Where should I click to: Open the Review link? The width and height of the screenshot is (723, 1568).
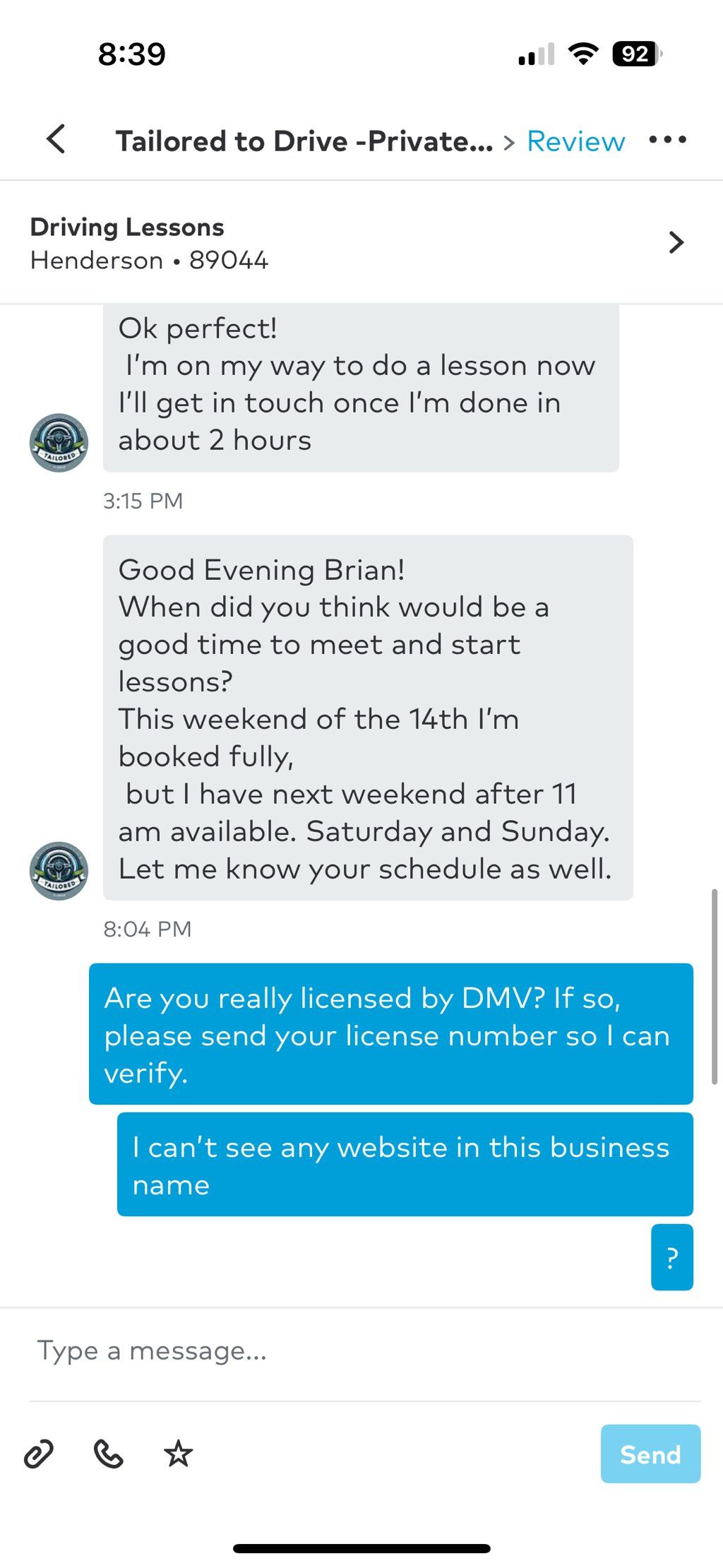(x=575, y=141)
